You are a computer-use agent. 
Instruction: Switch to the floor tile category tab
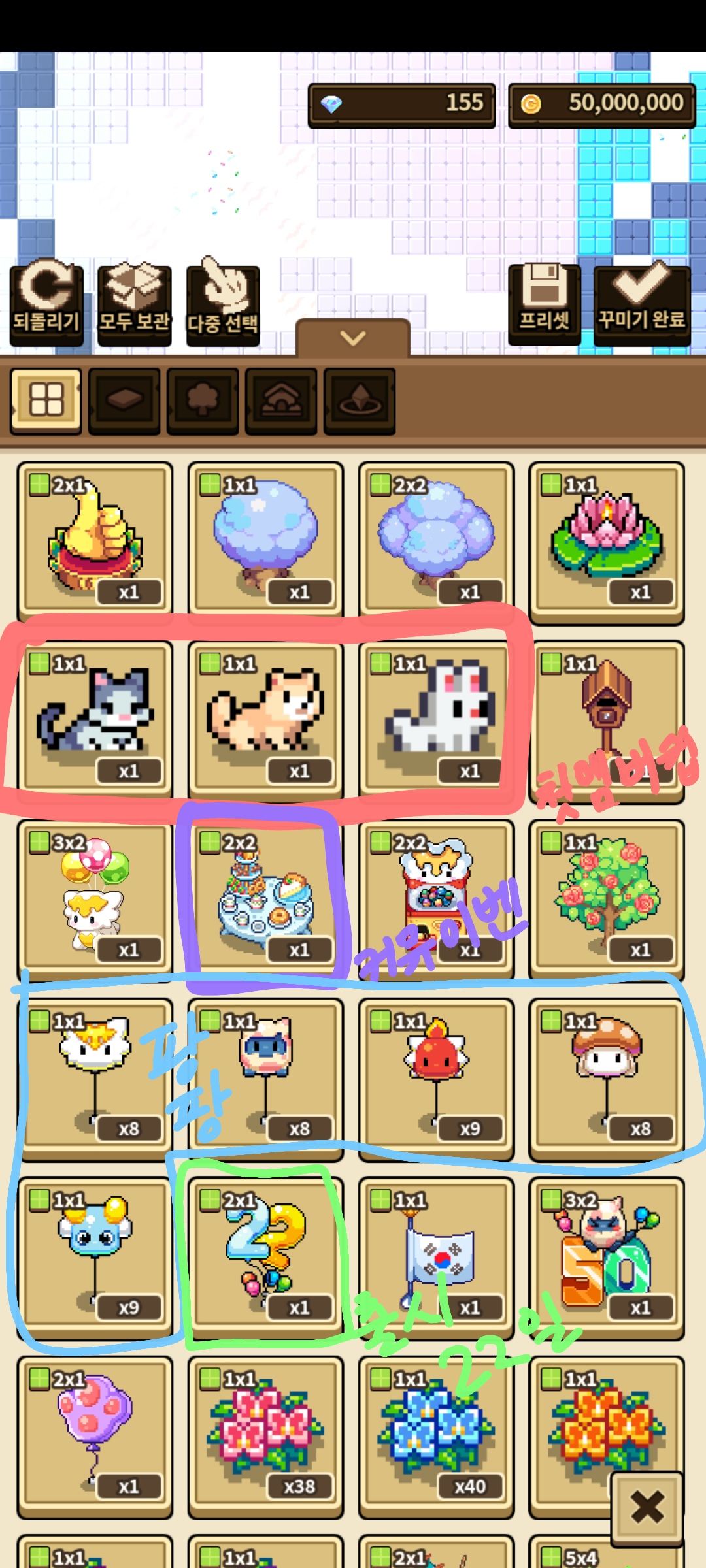click(124, 400)
